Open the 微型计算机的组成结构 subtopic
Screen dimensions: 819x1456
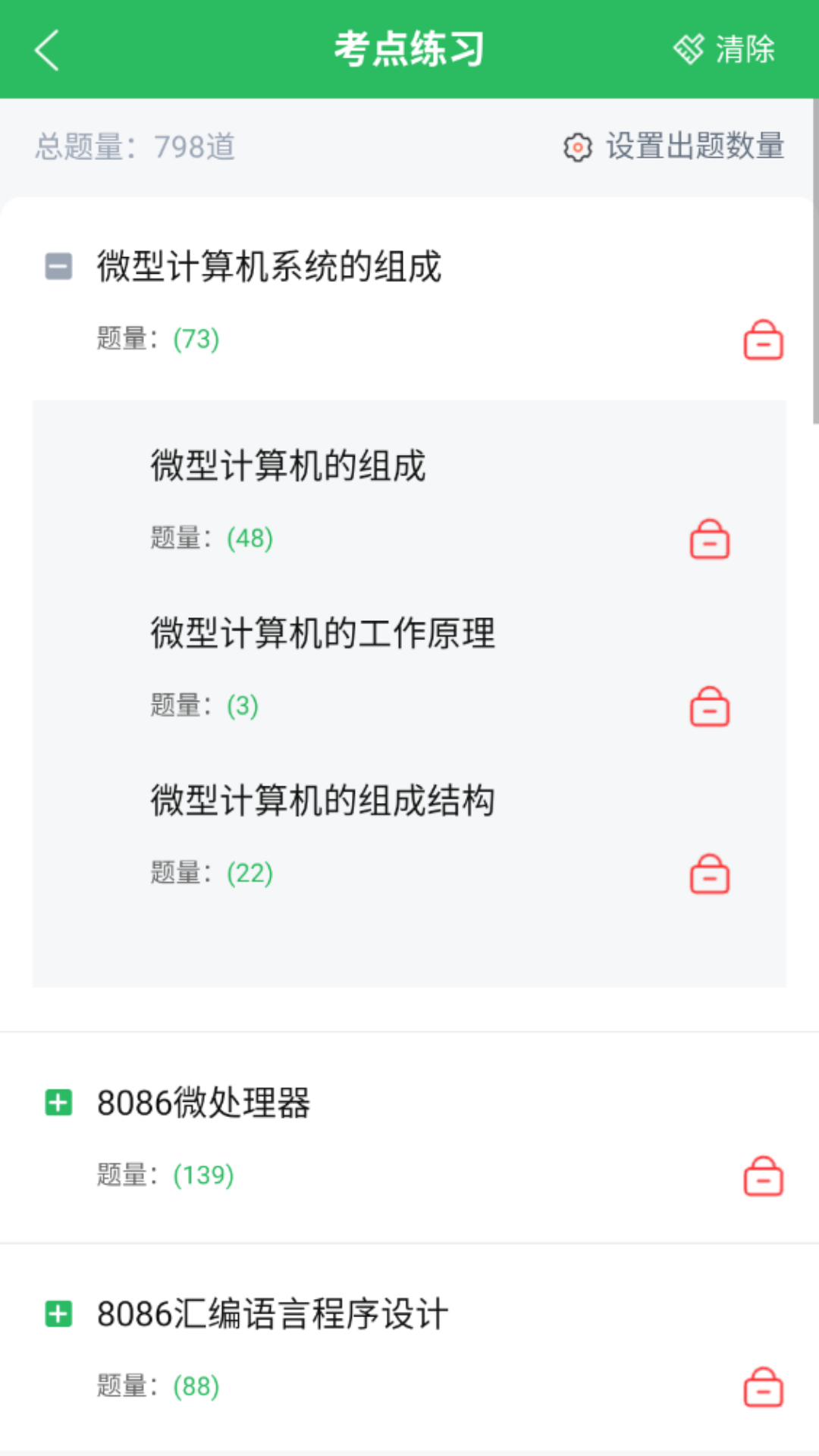click(322, 802)
